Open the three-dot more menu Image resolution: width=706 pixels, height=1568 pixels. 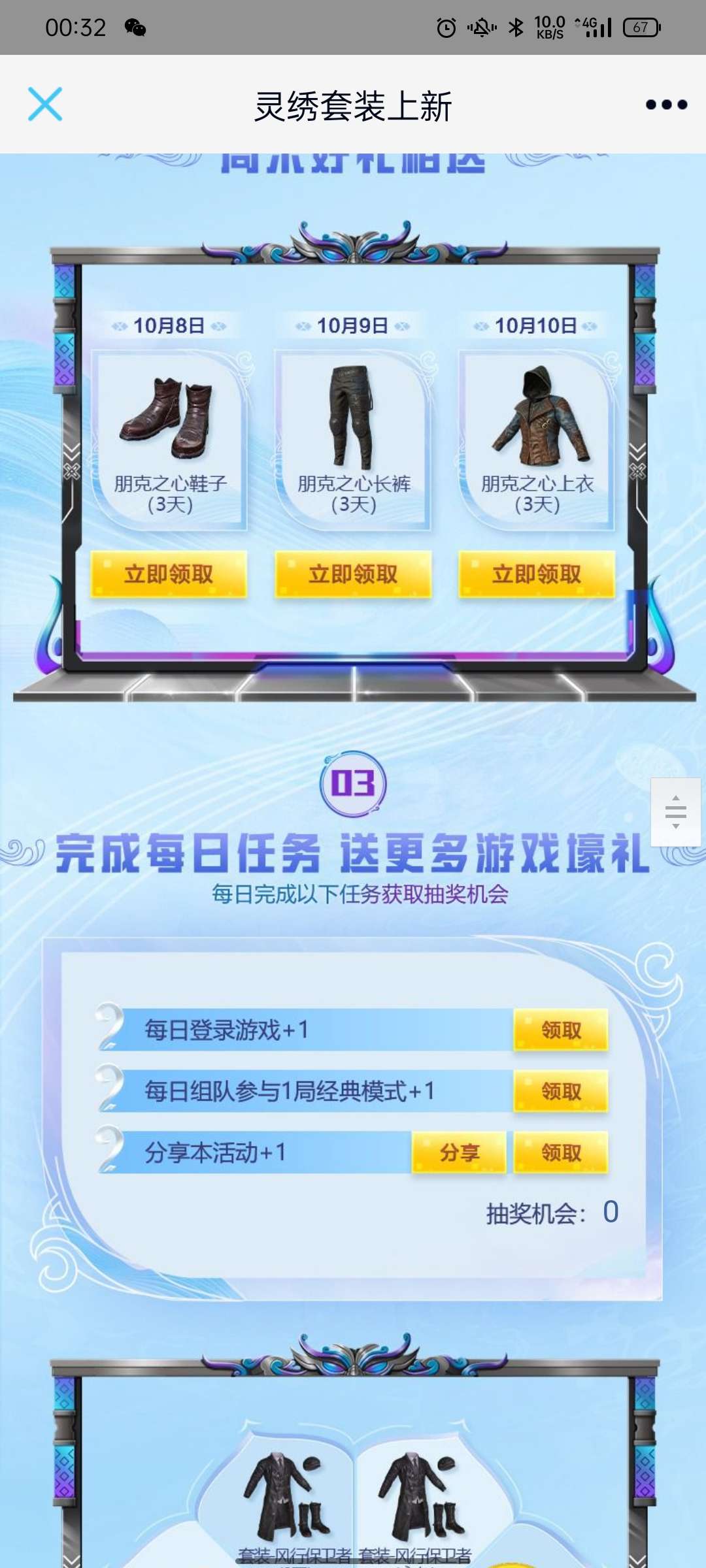[x=665, y=105]
